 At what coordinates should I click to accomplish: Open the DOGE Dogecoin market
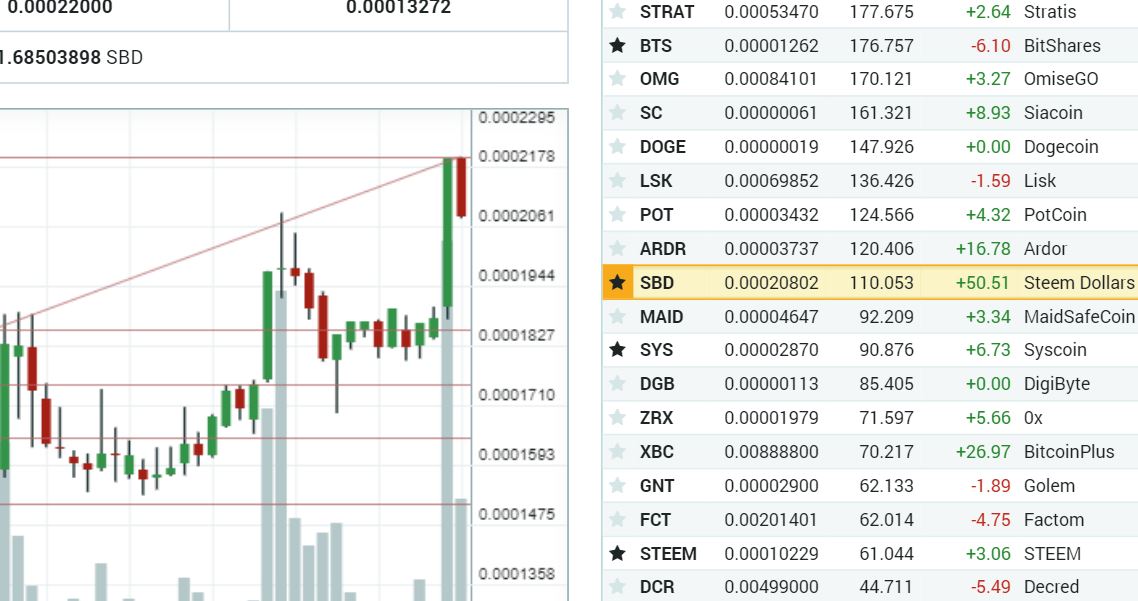pos(870,147)
